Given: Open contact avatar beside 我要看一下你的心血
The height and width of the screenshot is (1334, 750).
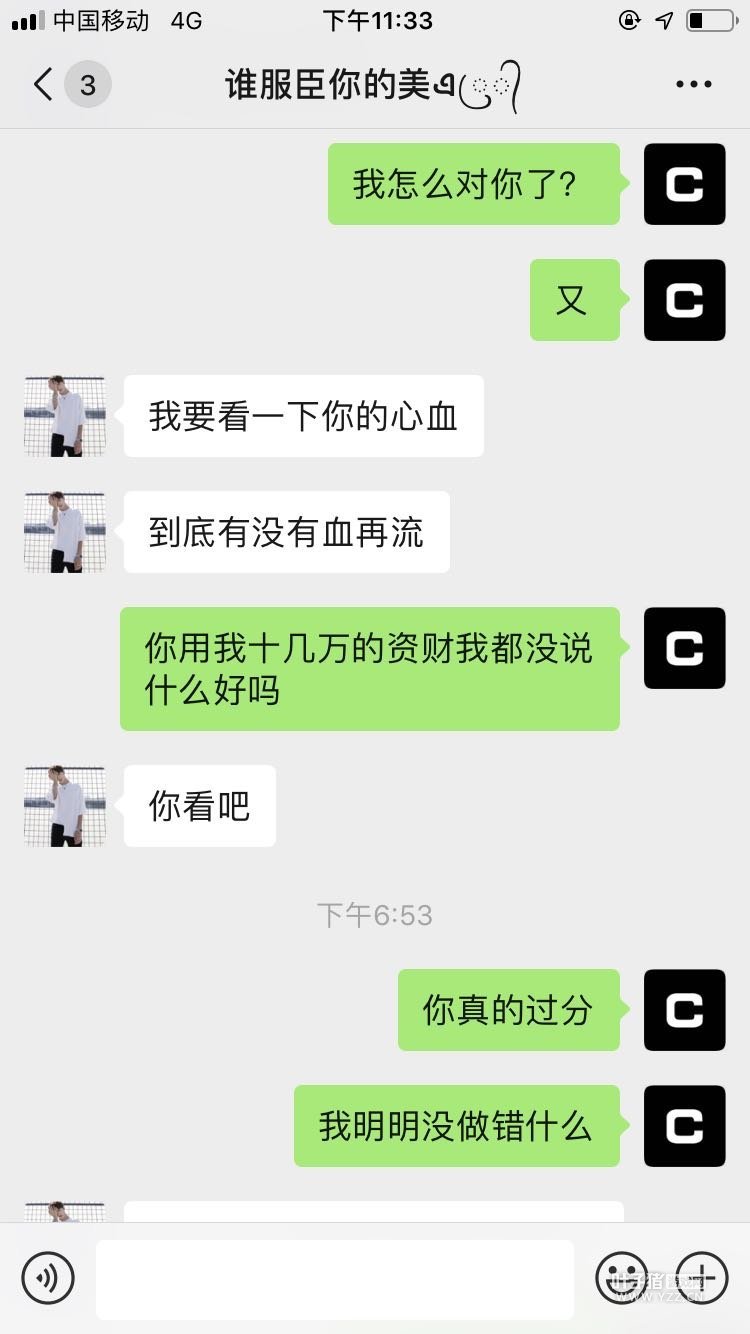Looking at the screenshot, I should pyautogui.click(x=65, y=416).
